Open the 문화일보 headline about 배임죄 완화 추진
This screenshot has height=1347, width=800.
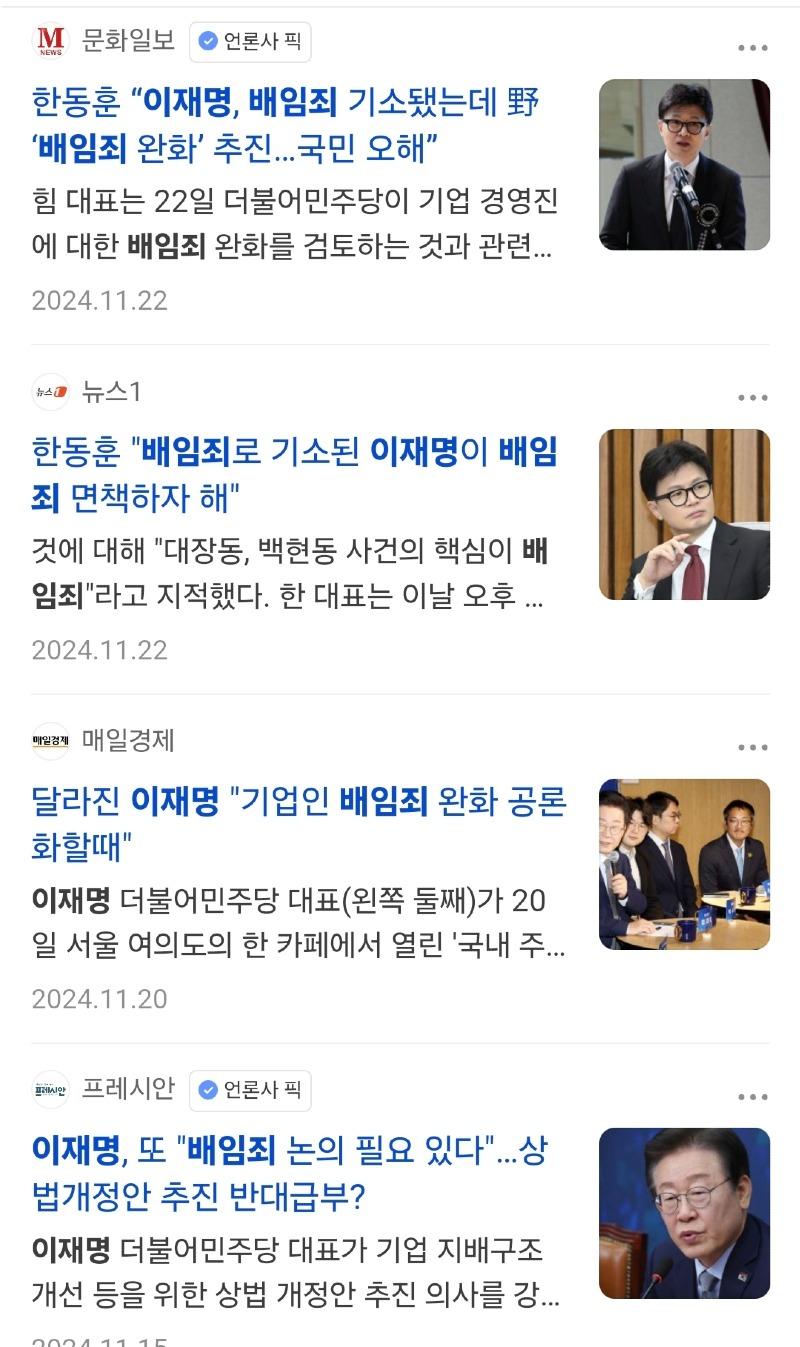(286, 125)
